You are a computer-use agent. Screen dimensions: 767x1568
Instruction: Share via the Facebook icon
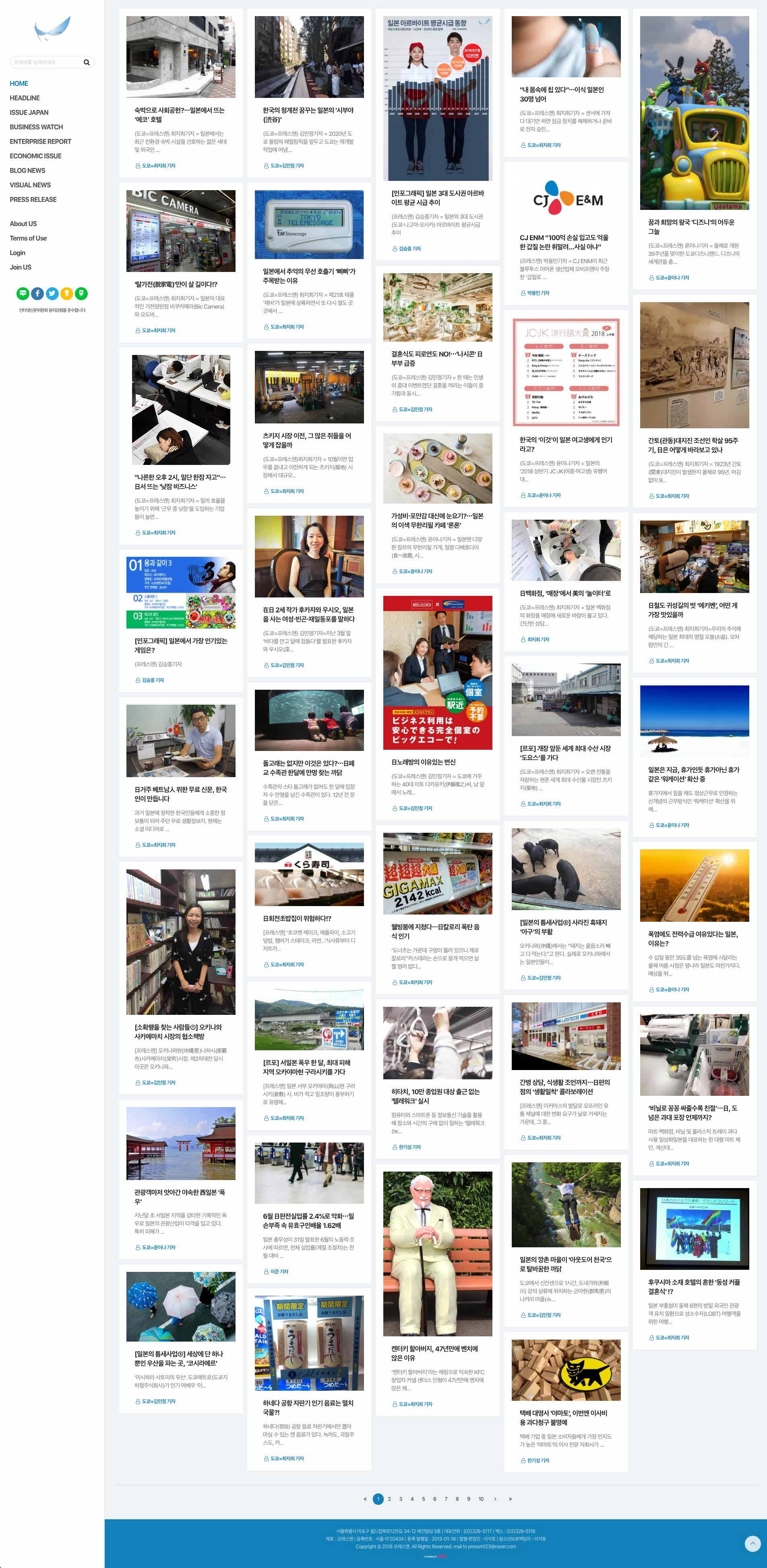pyautogui.click(x=37, y=293)
